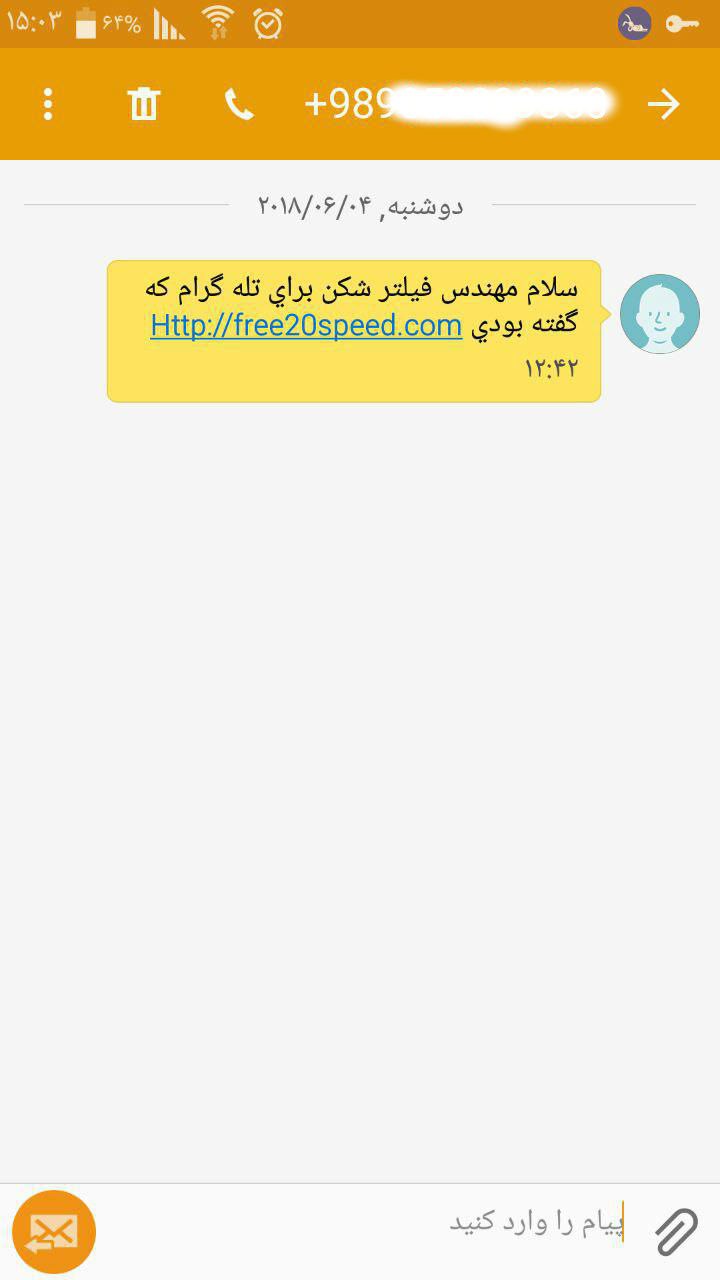Send the message with envelope button
Image resolution: width=720 pixels, height=1280 pixels.
point(54,1231)
